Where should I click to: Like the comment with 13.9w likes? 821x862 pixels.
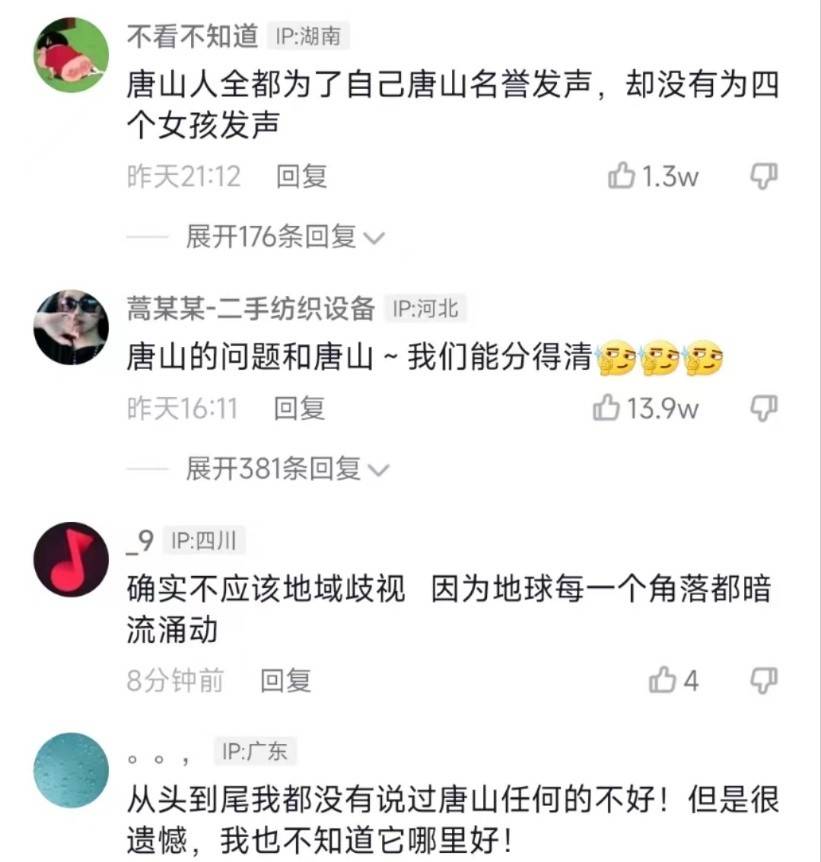607,408
